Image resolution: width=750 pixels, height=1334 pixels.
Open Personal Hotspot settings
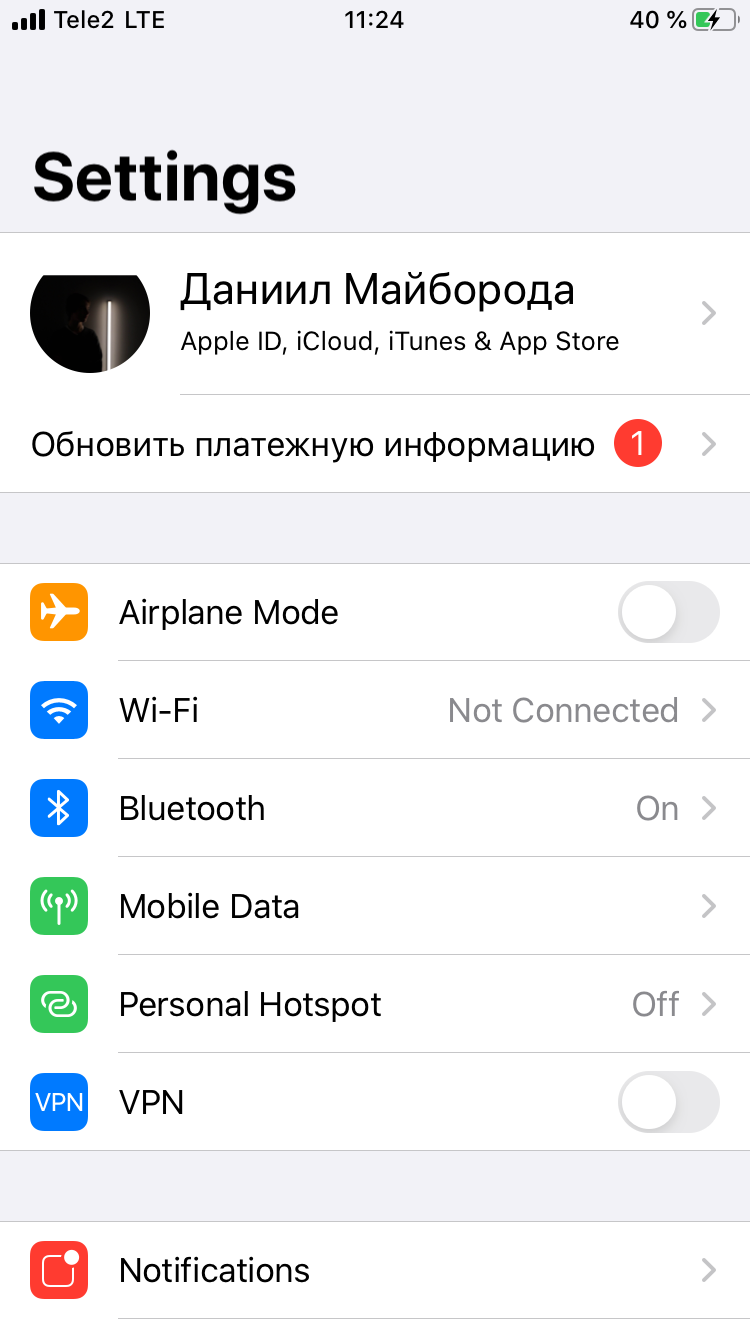point(375,1004)
